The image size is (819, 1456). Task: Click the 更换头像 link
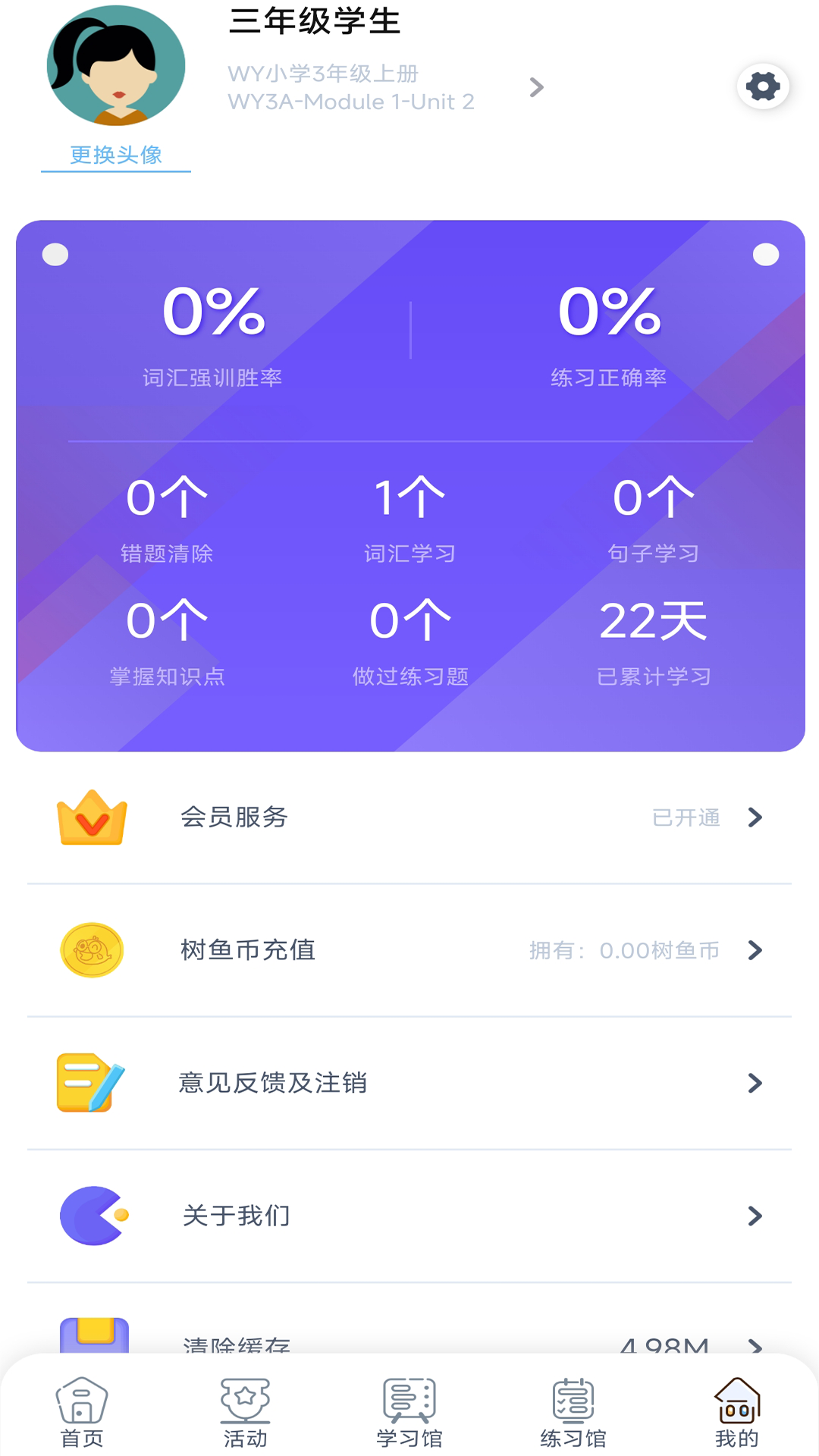[115, 154]
